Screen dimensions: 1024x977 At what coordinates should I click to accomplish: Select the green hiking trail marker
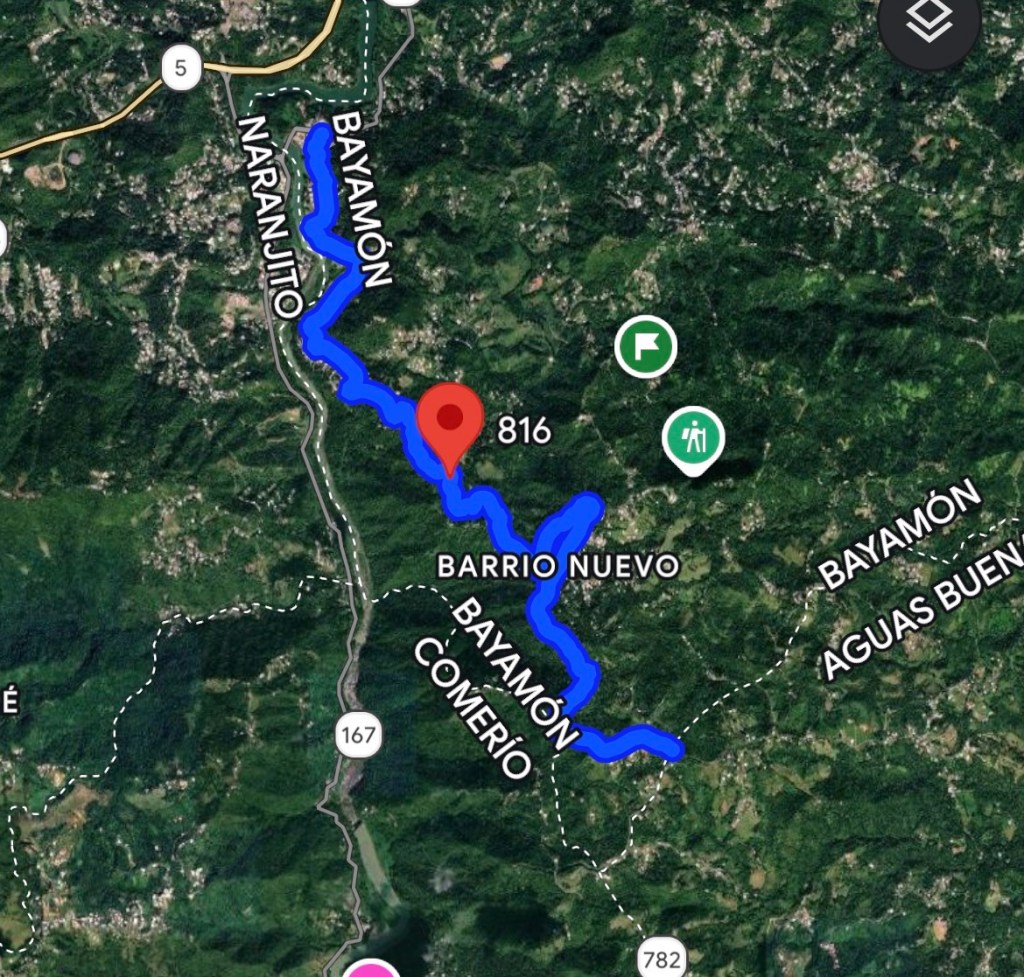(693, 439)
